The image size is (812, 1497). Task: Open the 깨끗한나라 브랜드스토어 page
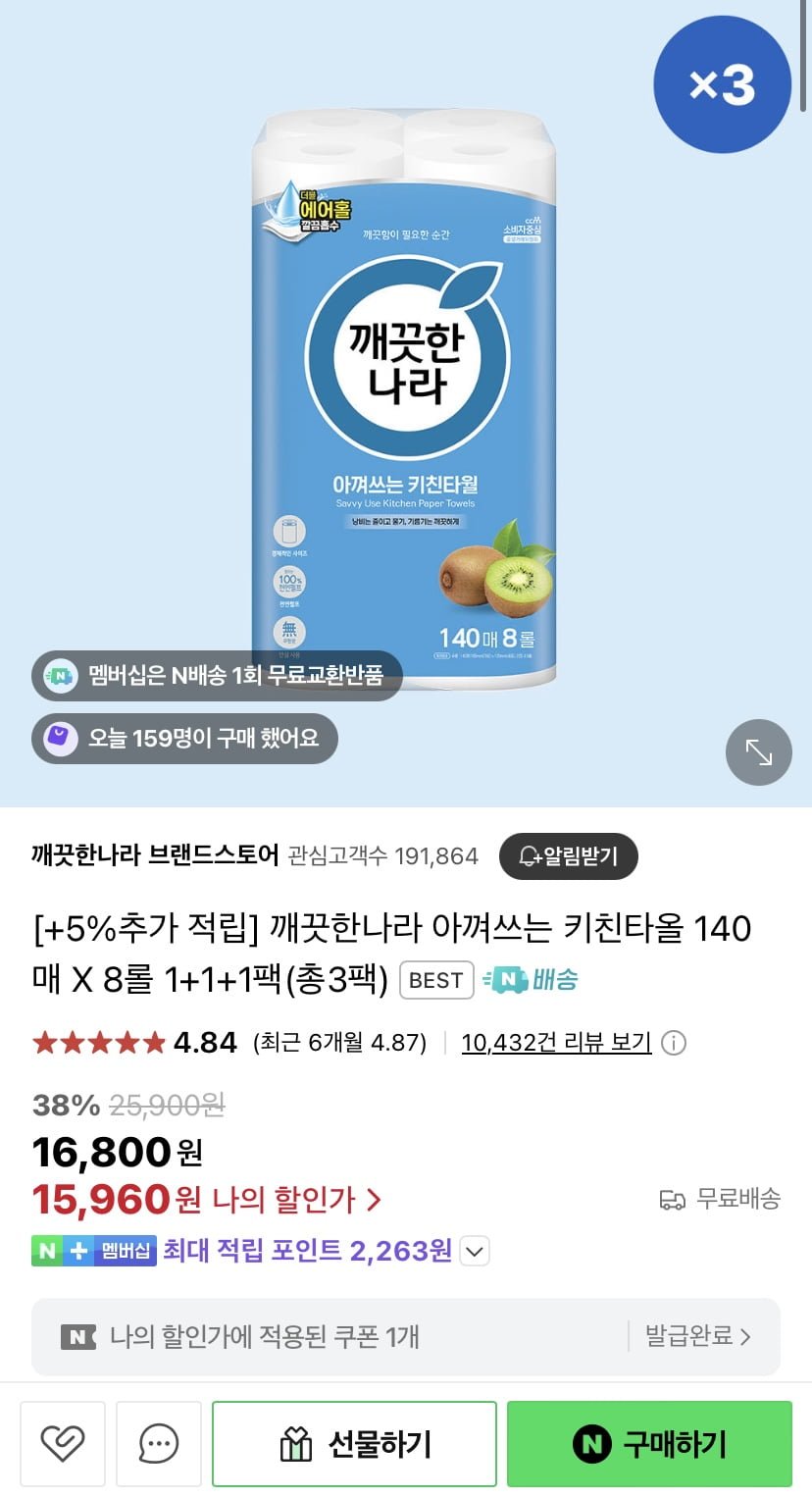[x=155, y=855]
